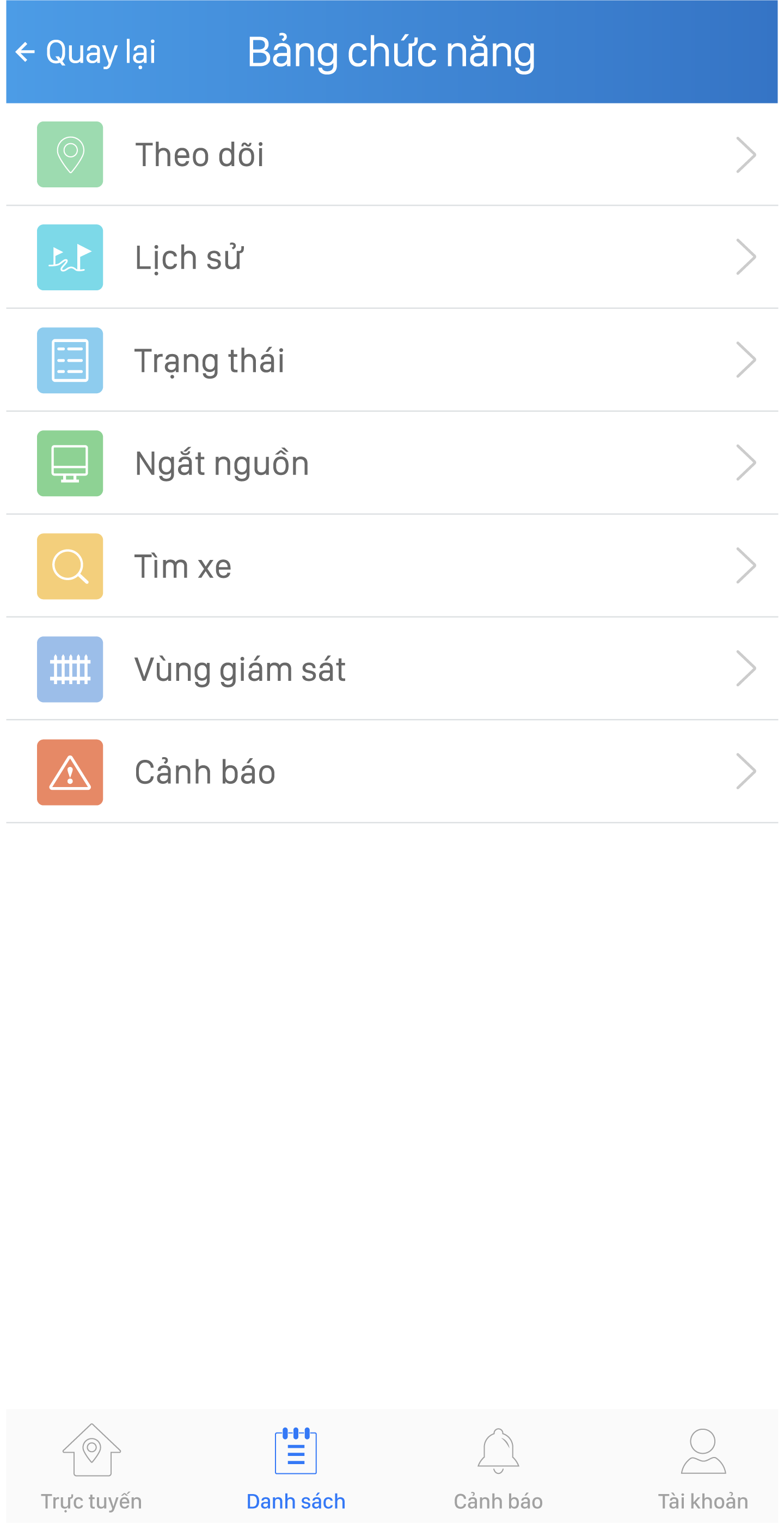Open the Theo dõi tracking option
The height and width of the screenshot is (1536, 784).
click(x=391, y=155)
